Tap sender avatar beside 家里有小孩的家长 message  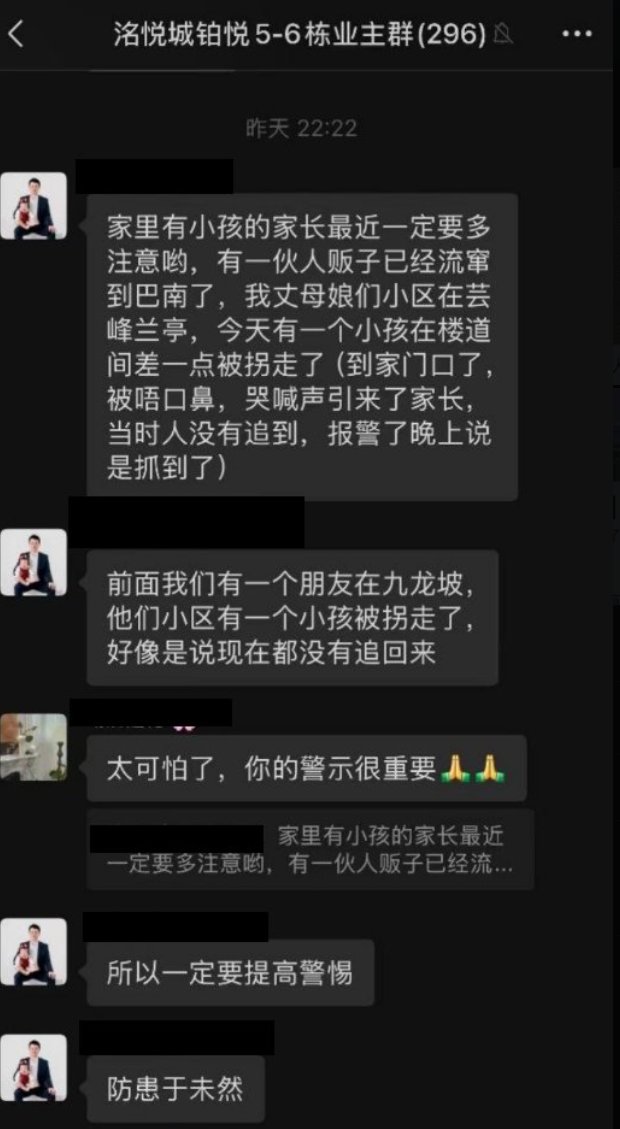34,206
